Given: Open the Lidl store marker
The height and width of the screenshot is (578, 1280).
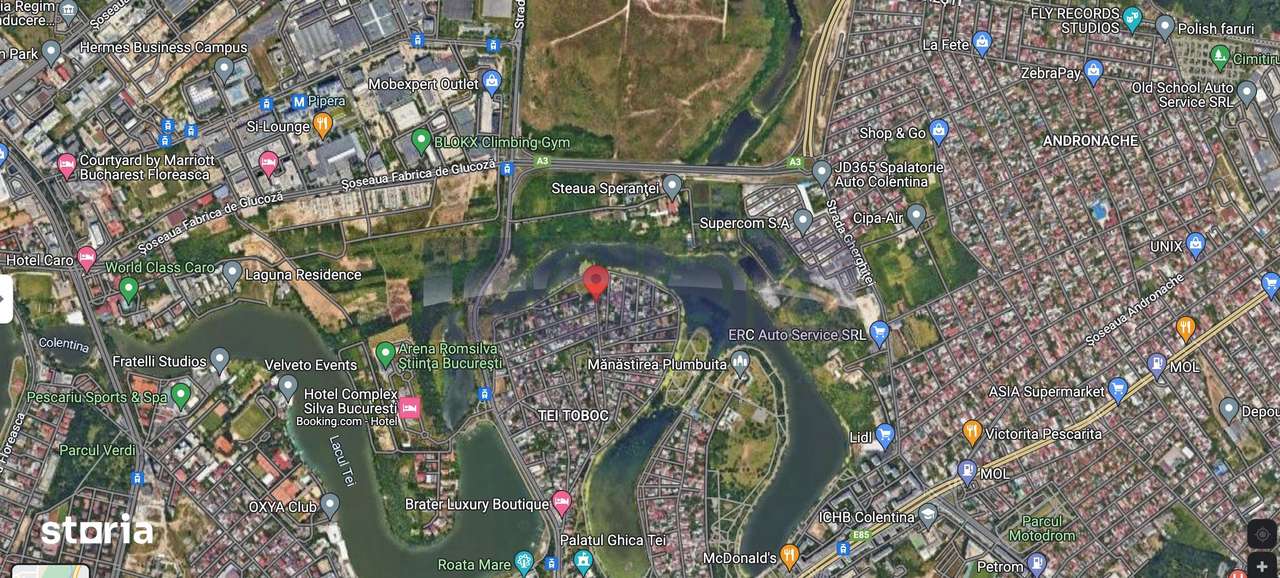Looking at the screenshot, I should pyautogui.click(x=884, y=436).
